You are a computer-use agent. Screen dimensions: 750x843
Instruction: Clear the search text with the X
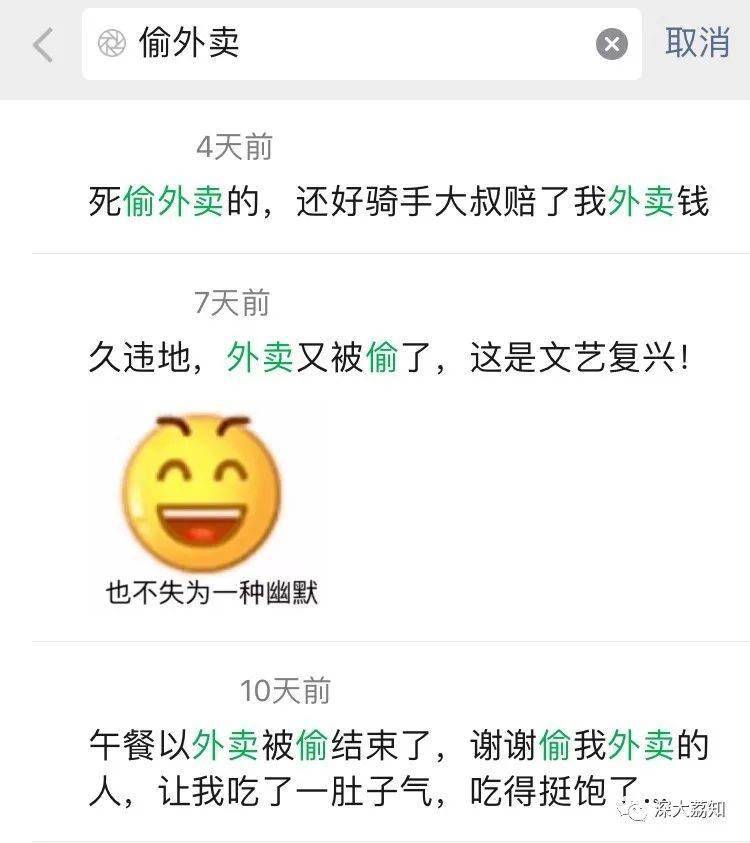coord(612,44)
